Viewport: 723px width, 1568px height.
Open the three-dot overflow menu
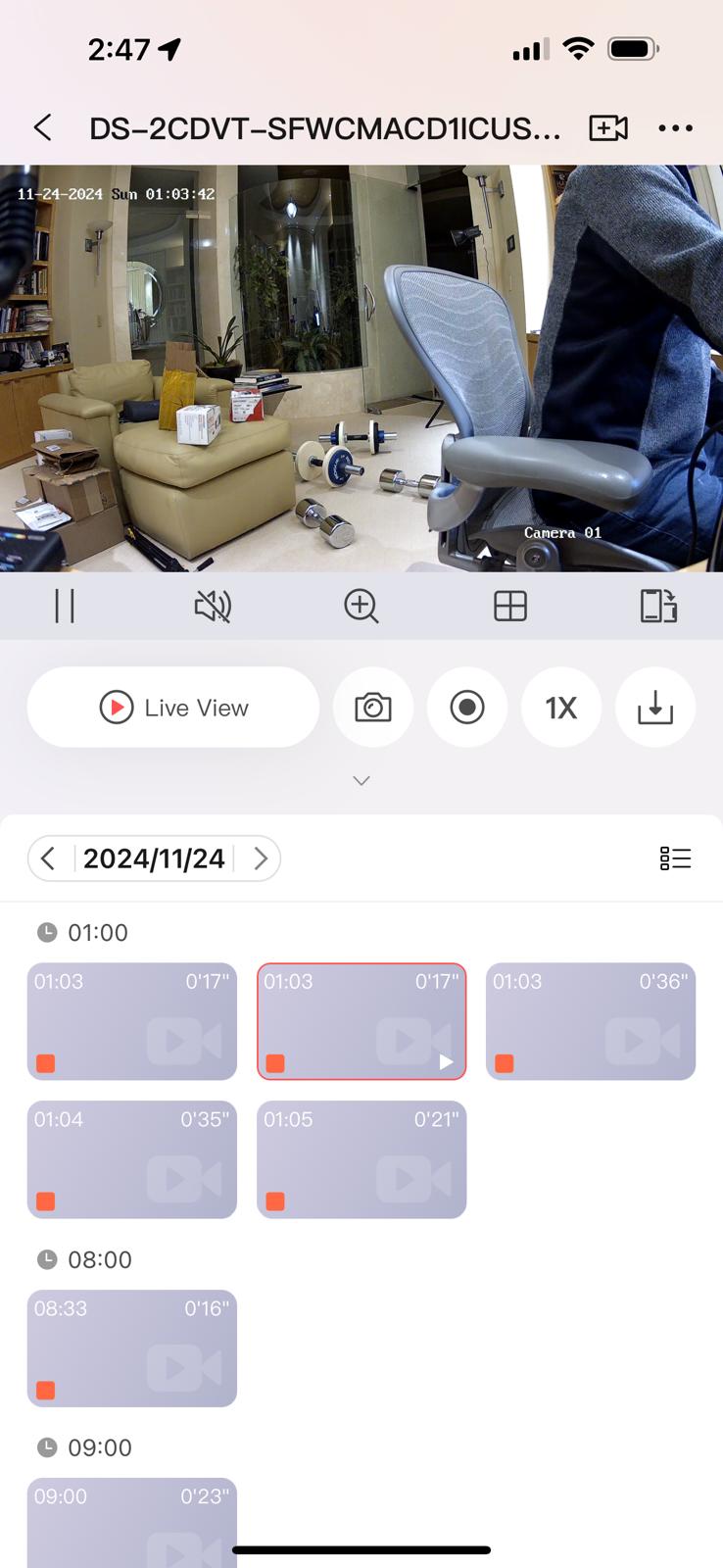(675, 127)
